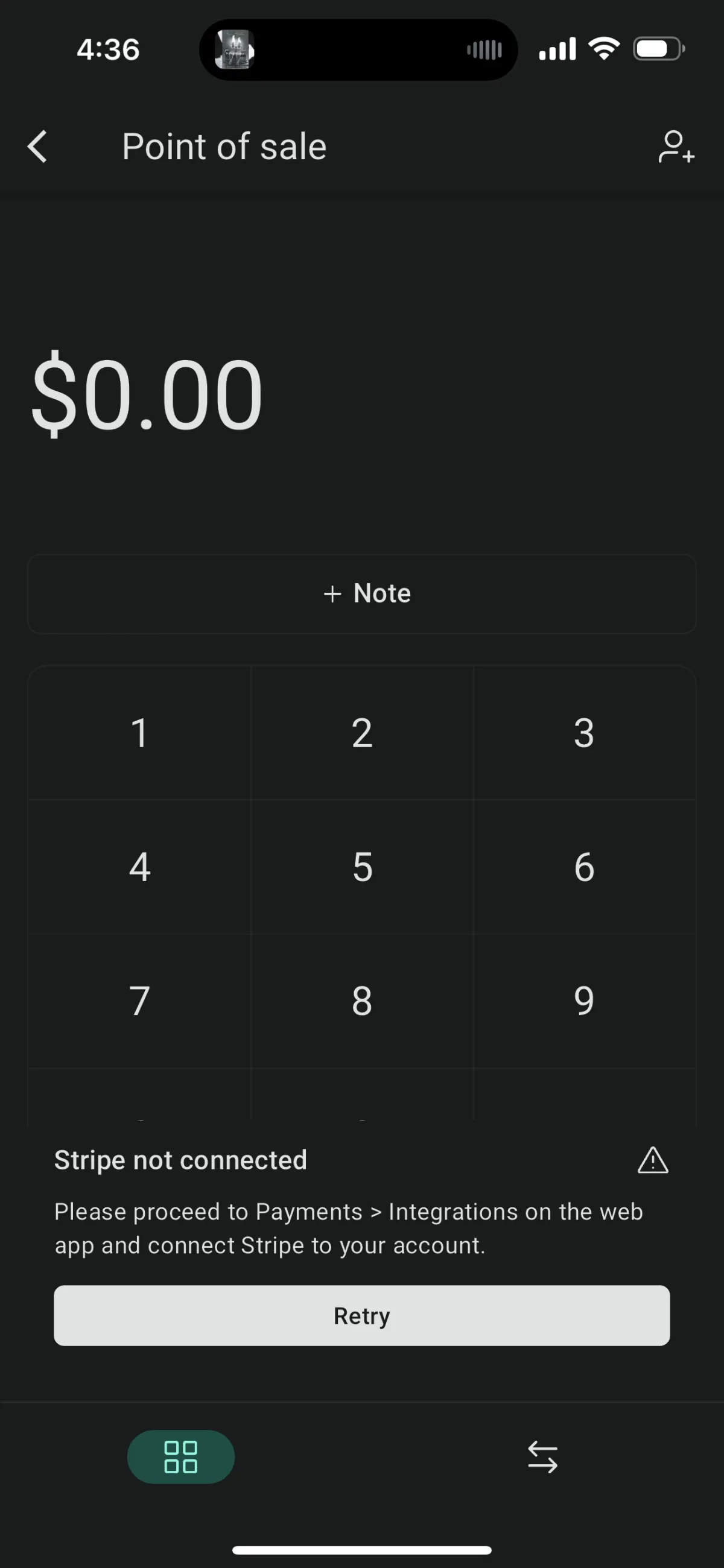724x1568 pixels.
Task: Switch to the transactions arrows tab
Action: click(x=542, y=1456)
